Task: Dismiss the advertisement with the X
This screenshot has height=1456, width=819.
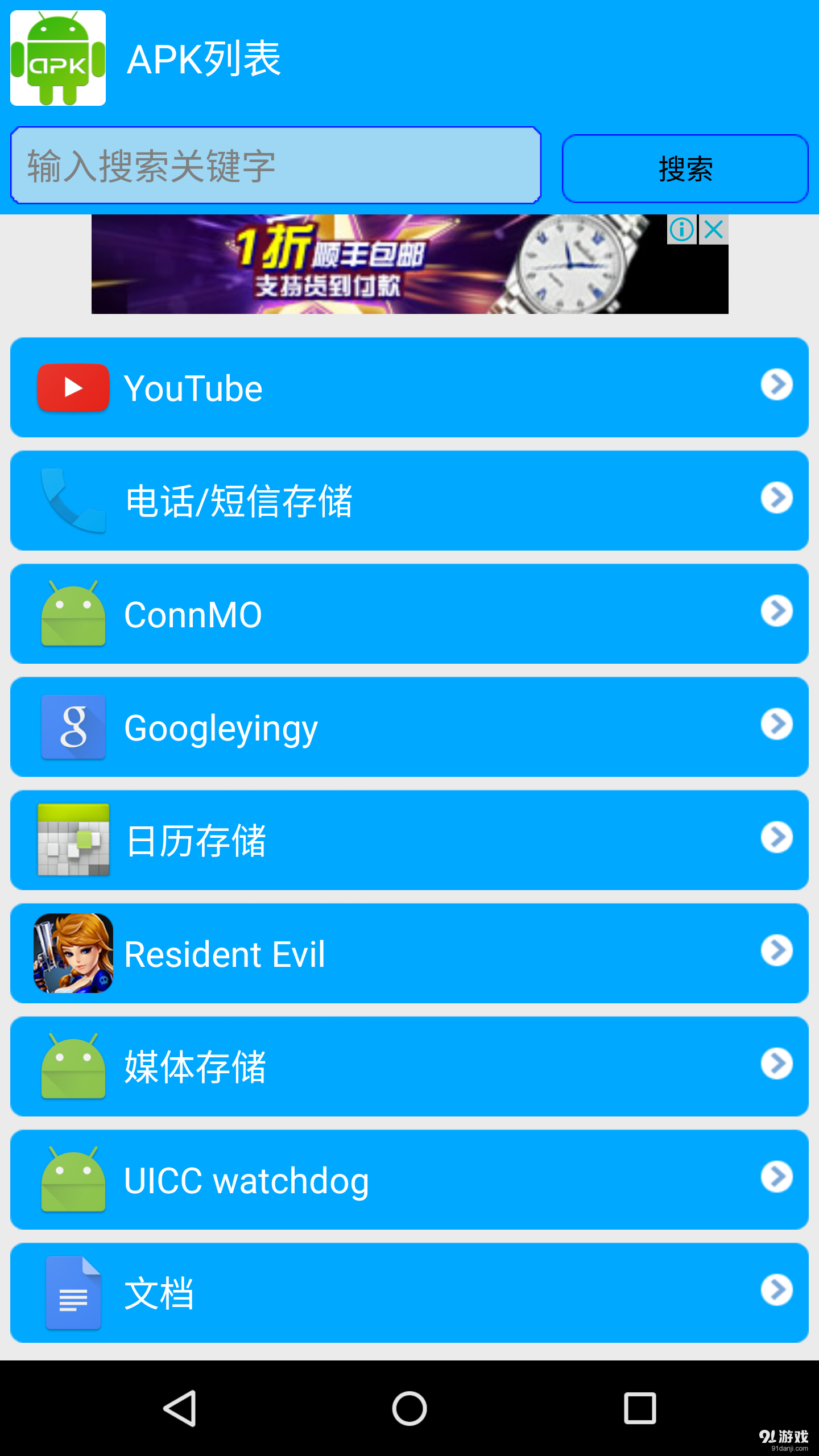Action: point(714,230)
